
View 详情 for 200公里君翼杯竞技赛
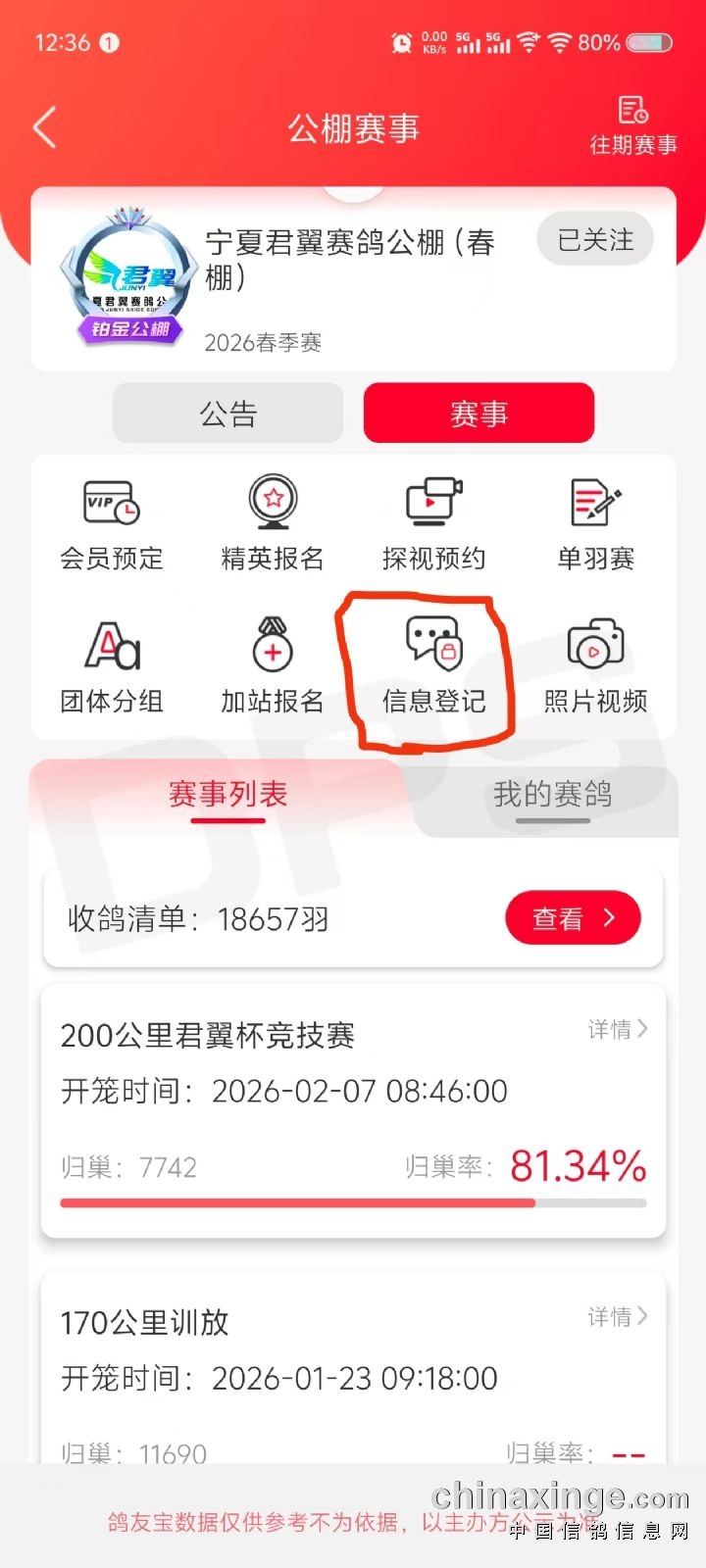point(618,1029)
